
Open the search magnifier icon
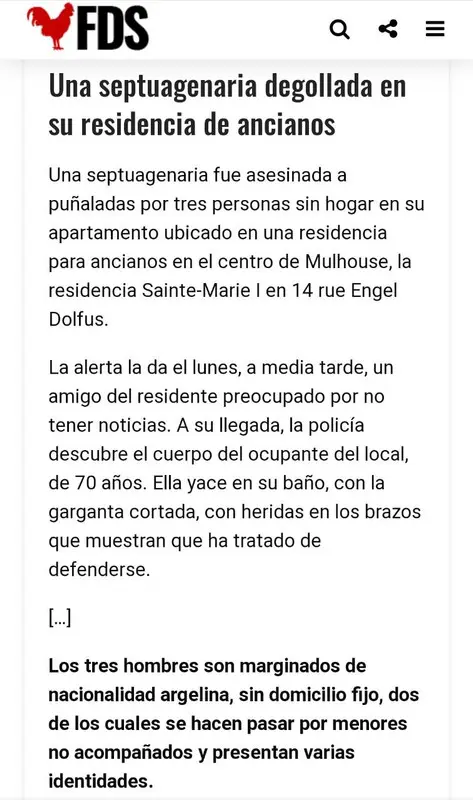click(339, 29)
